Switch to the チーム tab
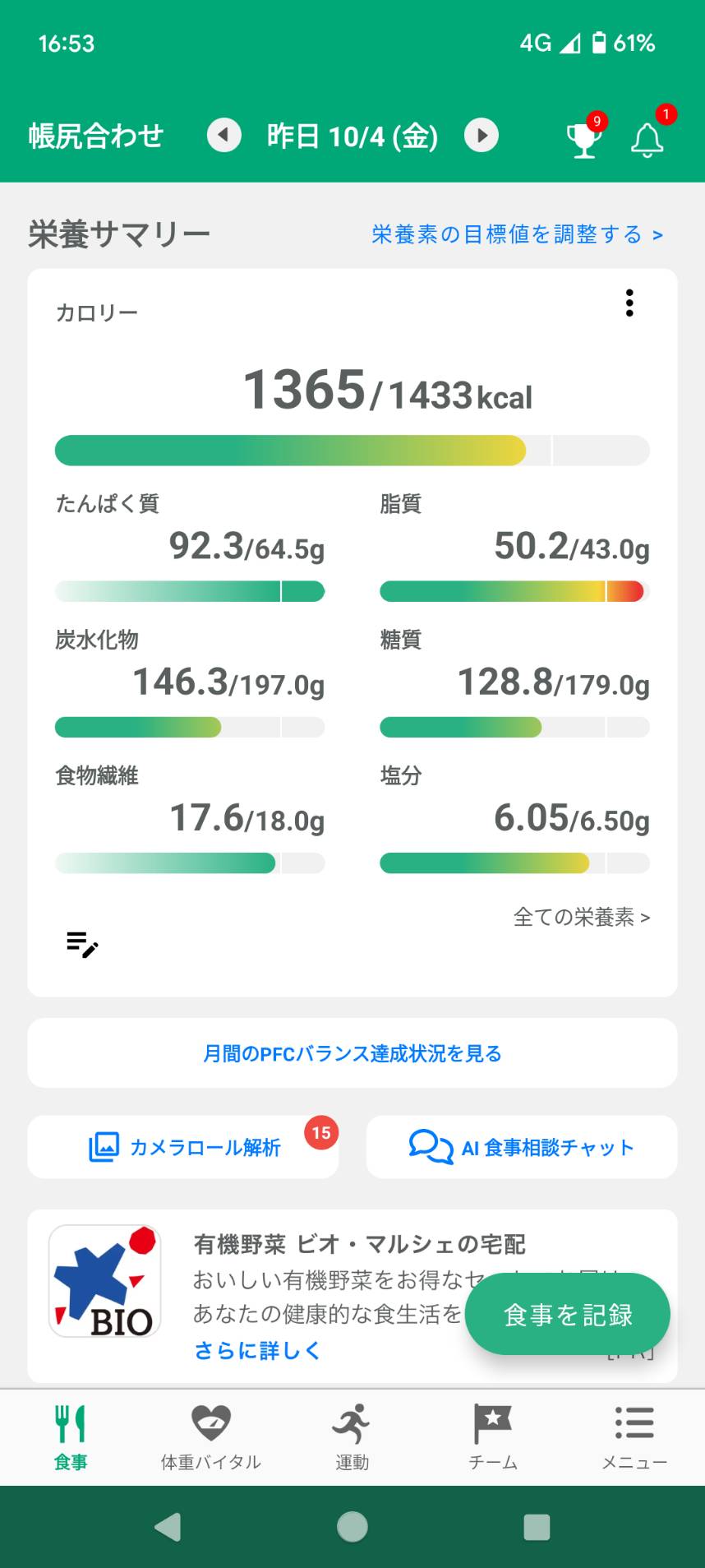 493,1437
